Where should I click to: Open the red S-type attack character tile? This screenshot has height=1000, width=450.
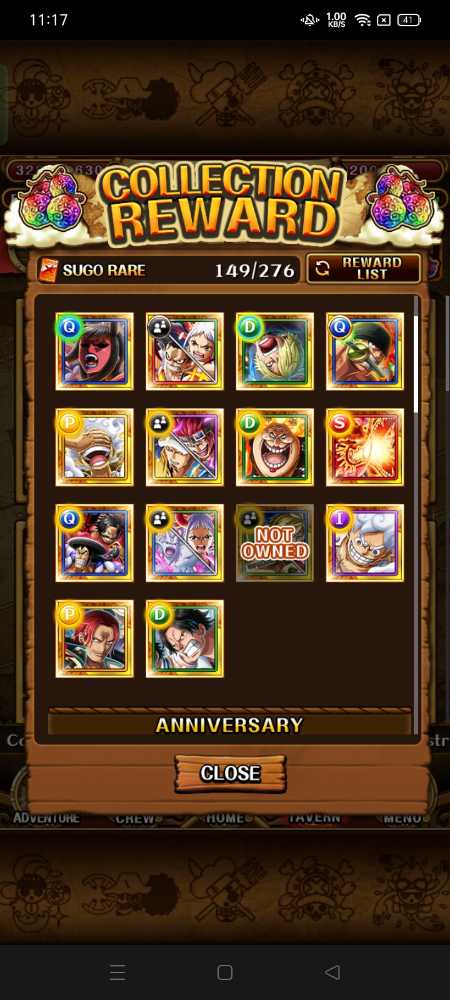365,447
